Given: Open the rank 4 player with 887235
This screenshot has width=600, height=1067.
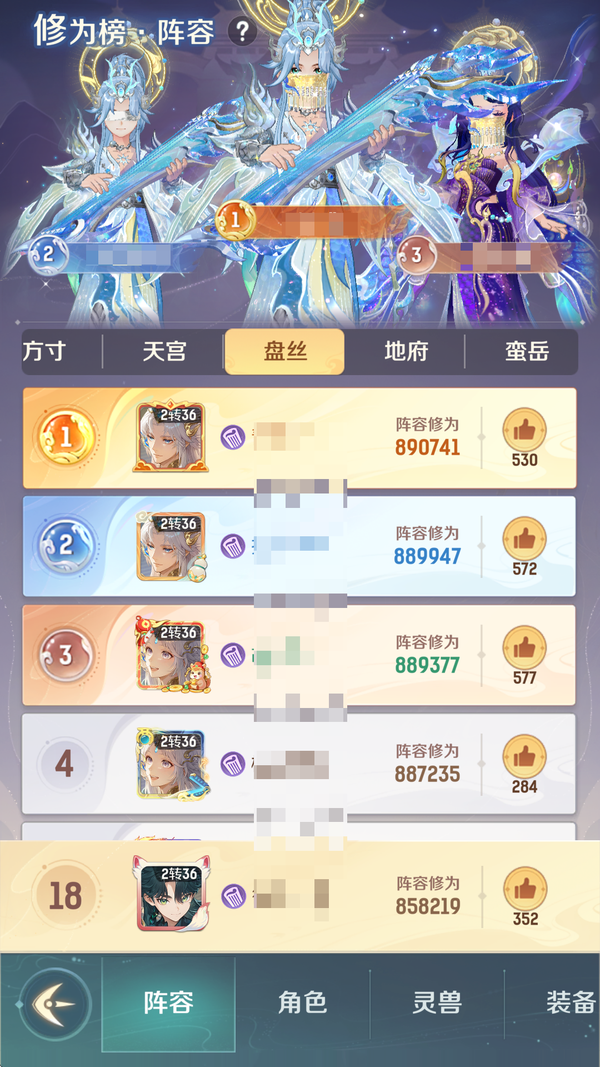Looking at the screenshot, I should [300, 763].
